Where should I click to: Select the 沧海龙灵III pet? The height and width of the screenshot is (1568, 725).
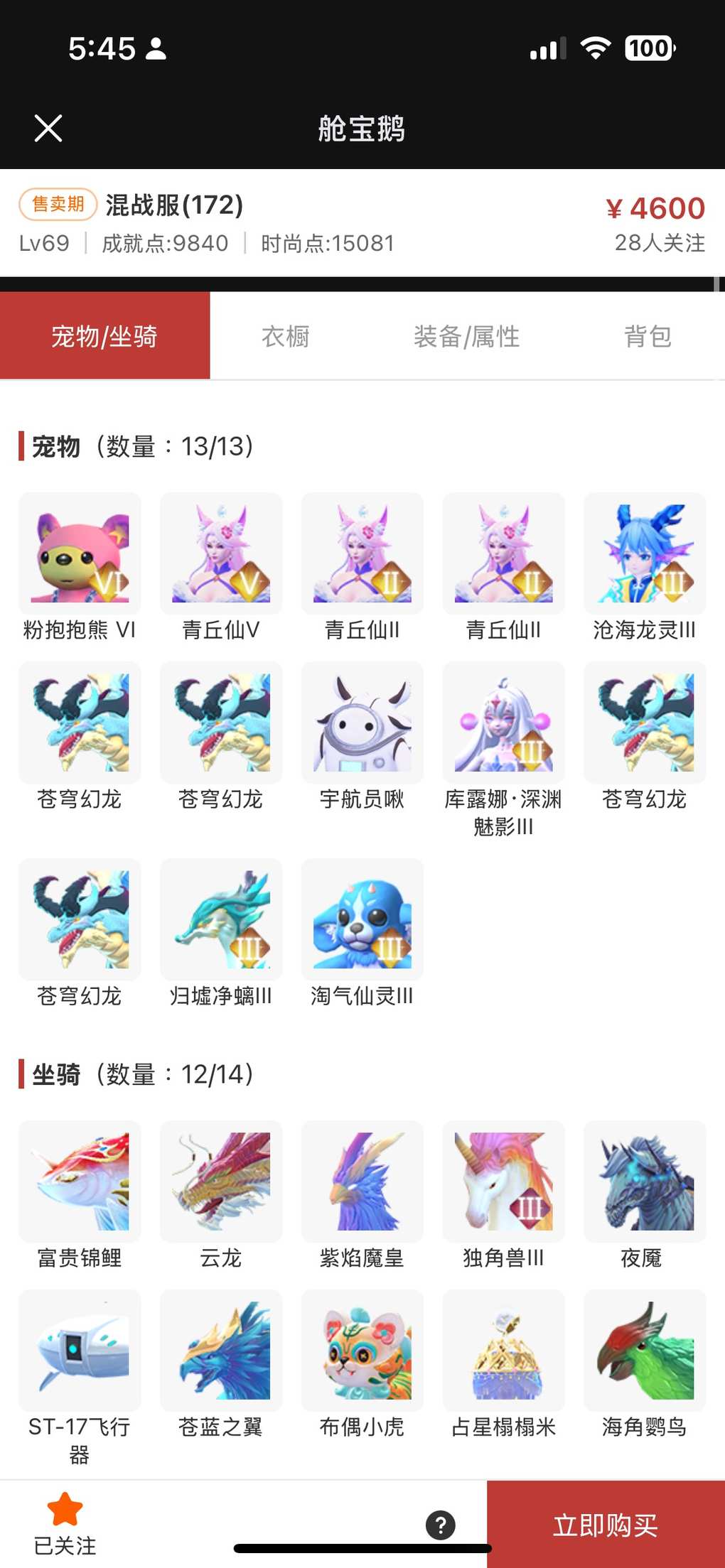coord(645,554)
